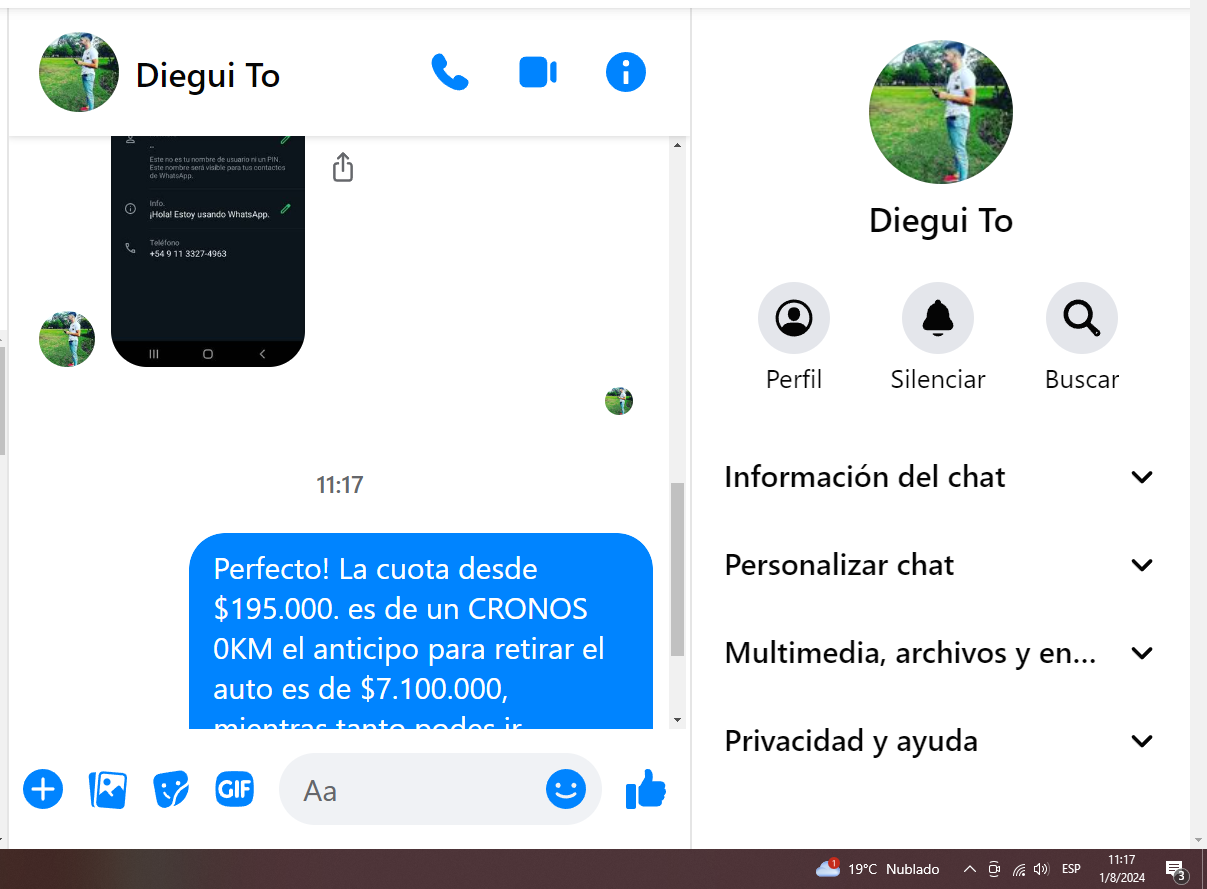Open the shared WhatsApp screenshot

[207, 250]
